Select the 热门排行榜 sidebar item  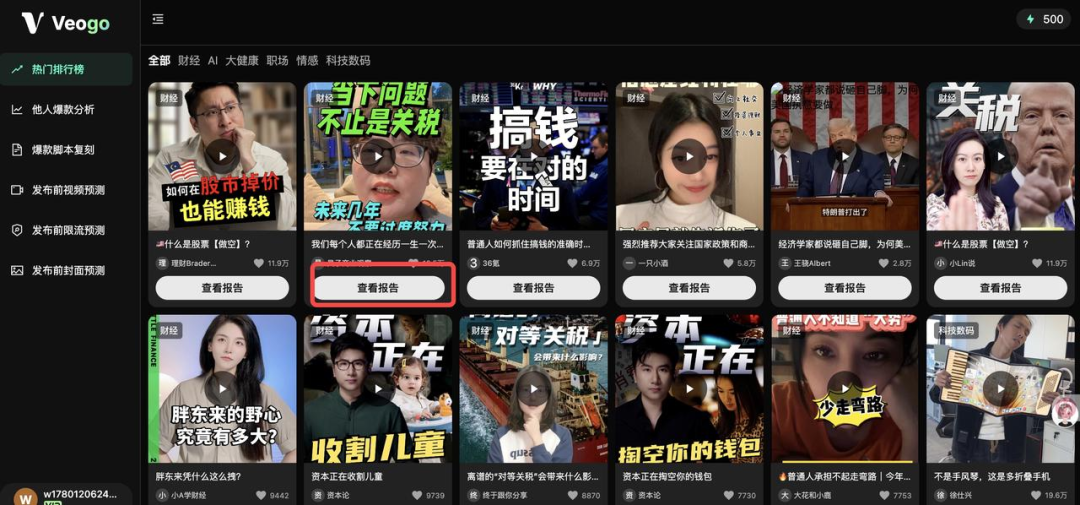pos(57,69)
